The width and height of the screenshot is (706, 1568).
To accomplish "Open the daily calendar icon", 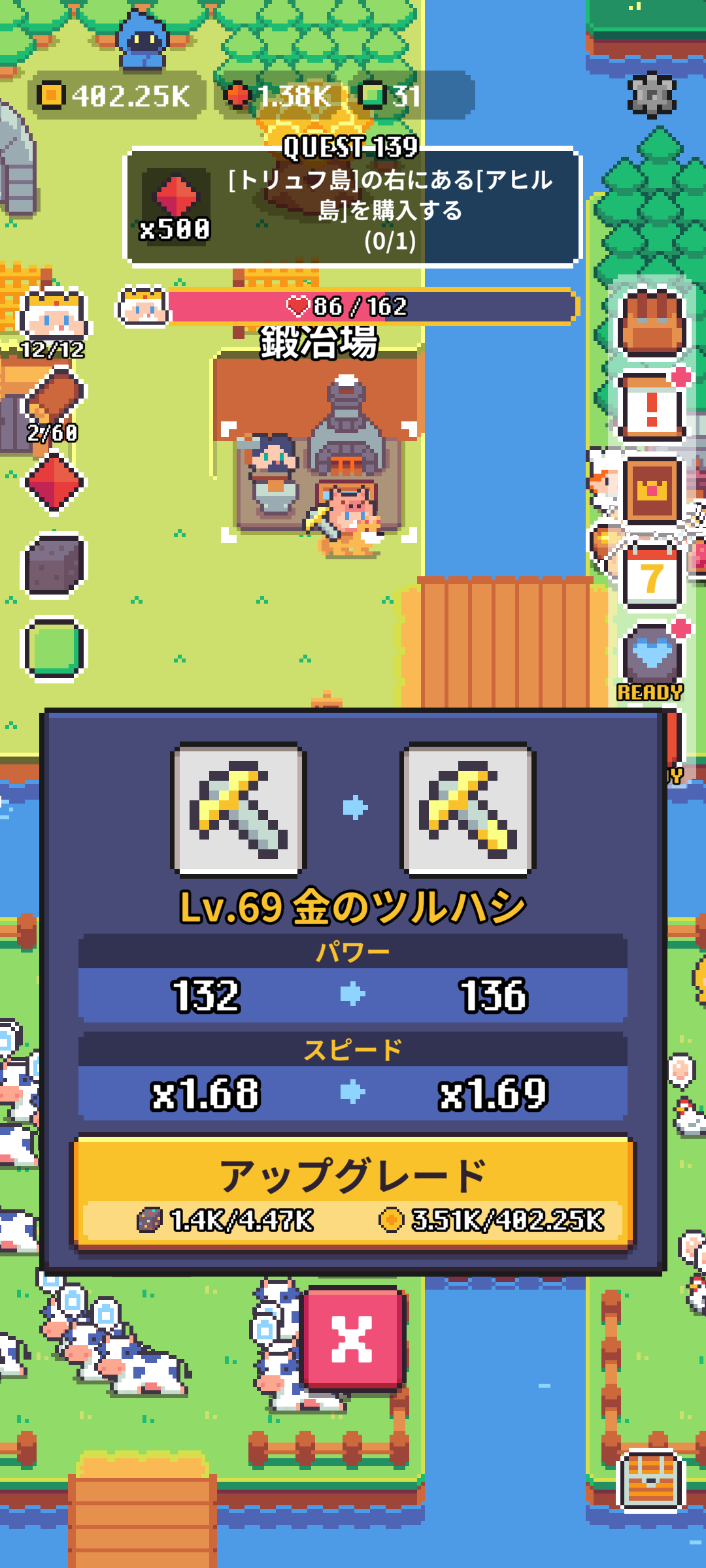I will tap(651, 576).
